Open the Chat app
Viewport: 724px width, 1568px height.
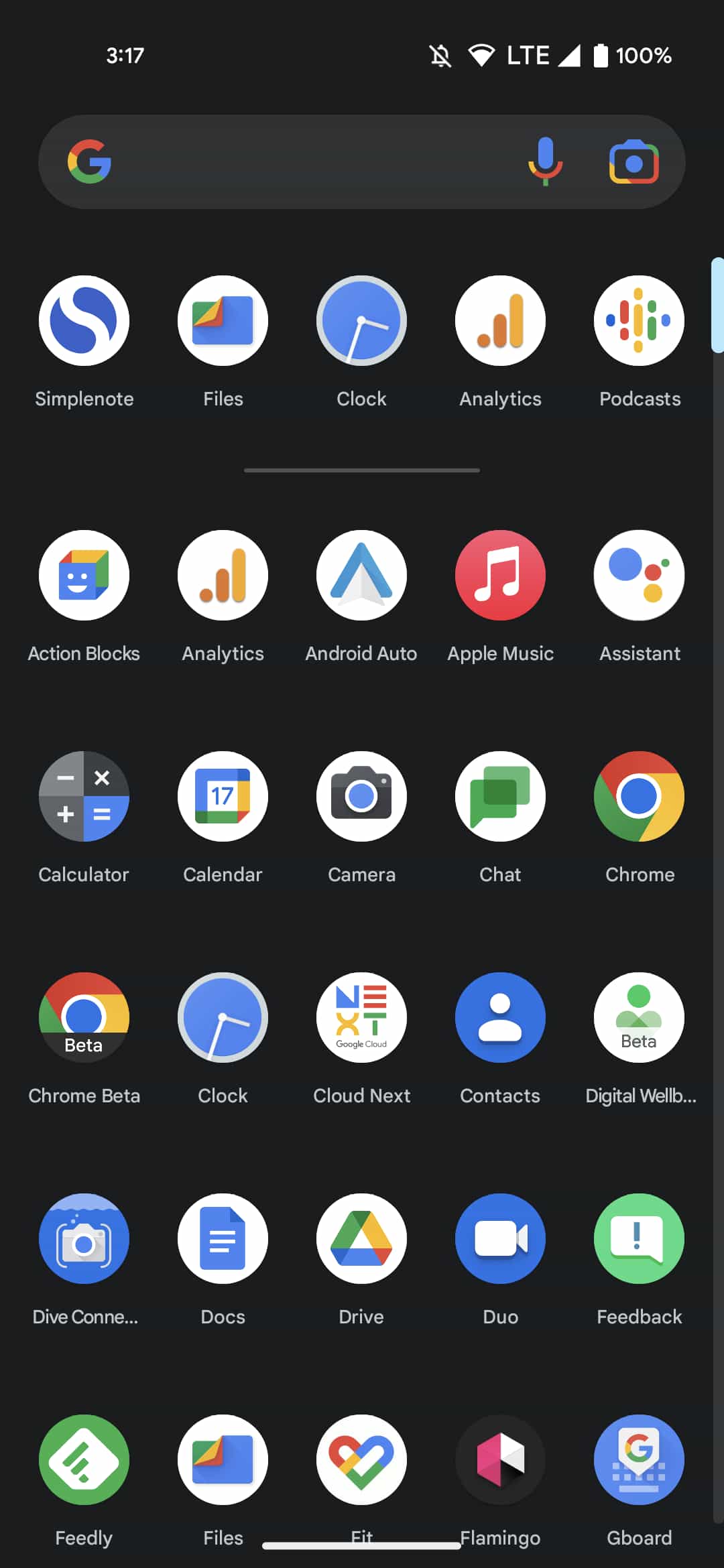click(500, 797)
